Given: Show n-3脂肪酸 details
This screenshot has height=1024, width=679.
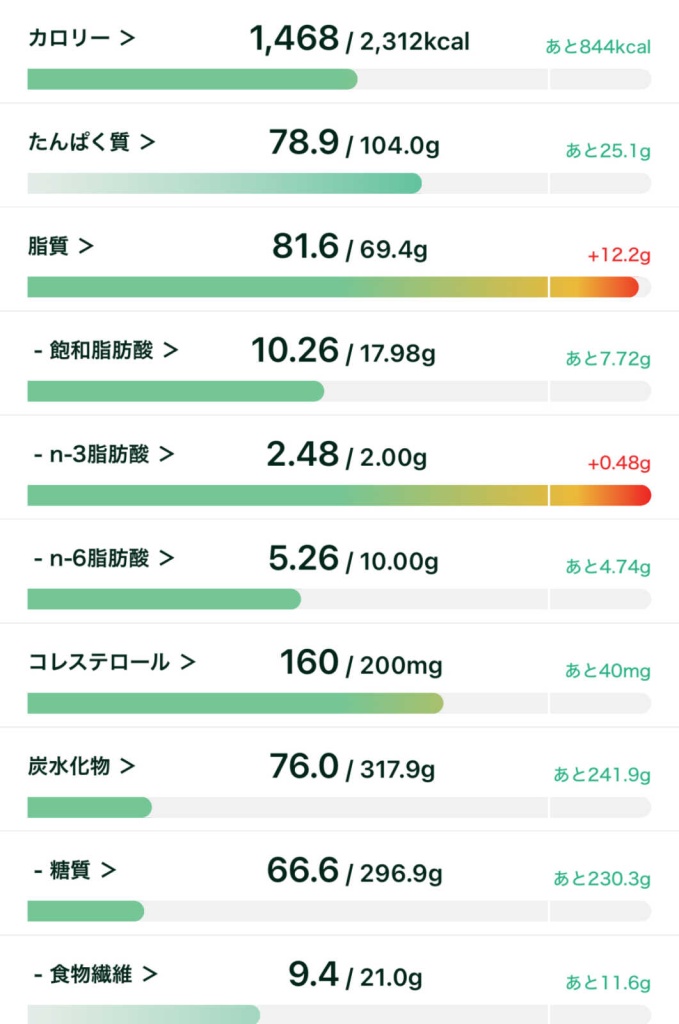Looking at the screenshot, I should pyautogui.click(x=103, y=454).
